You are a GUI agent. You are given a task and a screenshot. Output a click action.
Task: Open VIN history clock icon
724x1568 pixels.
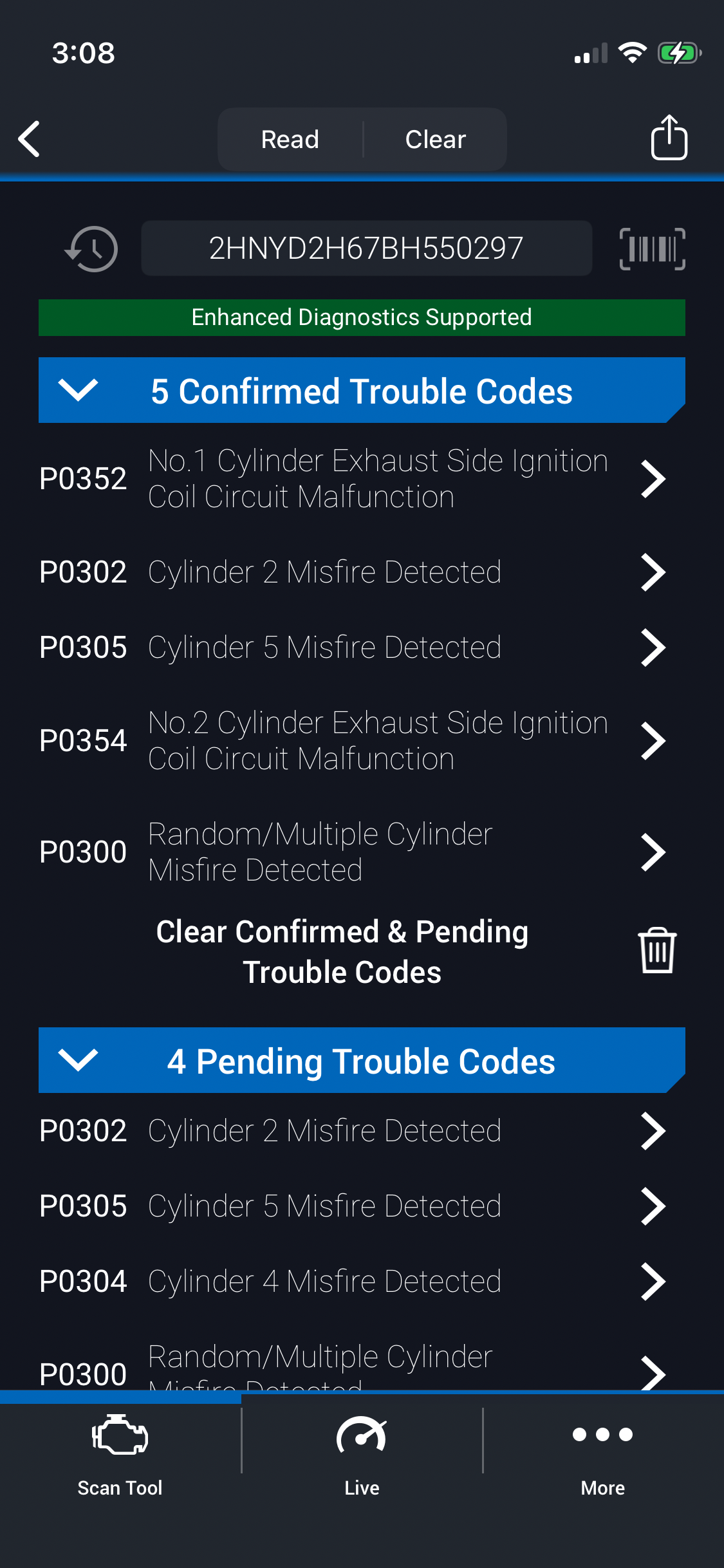pyautogui.click(x=91, y=248)
